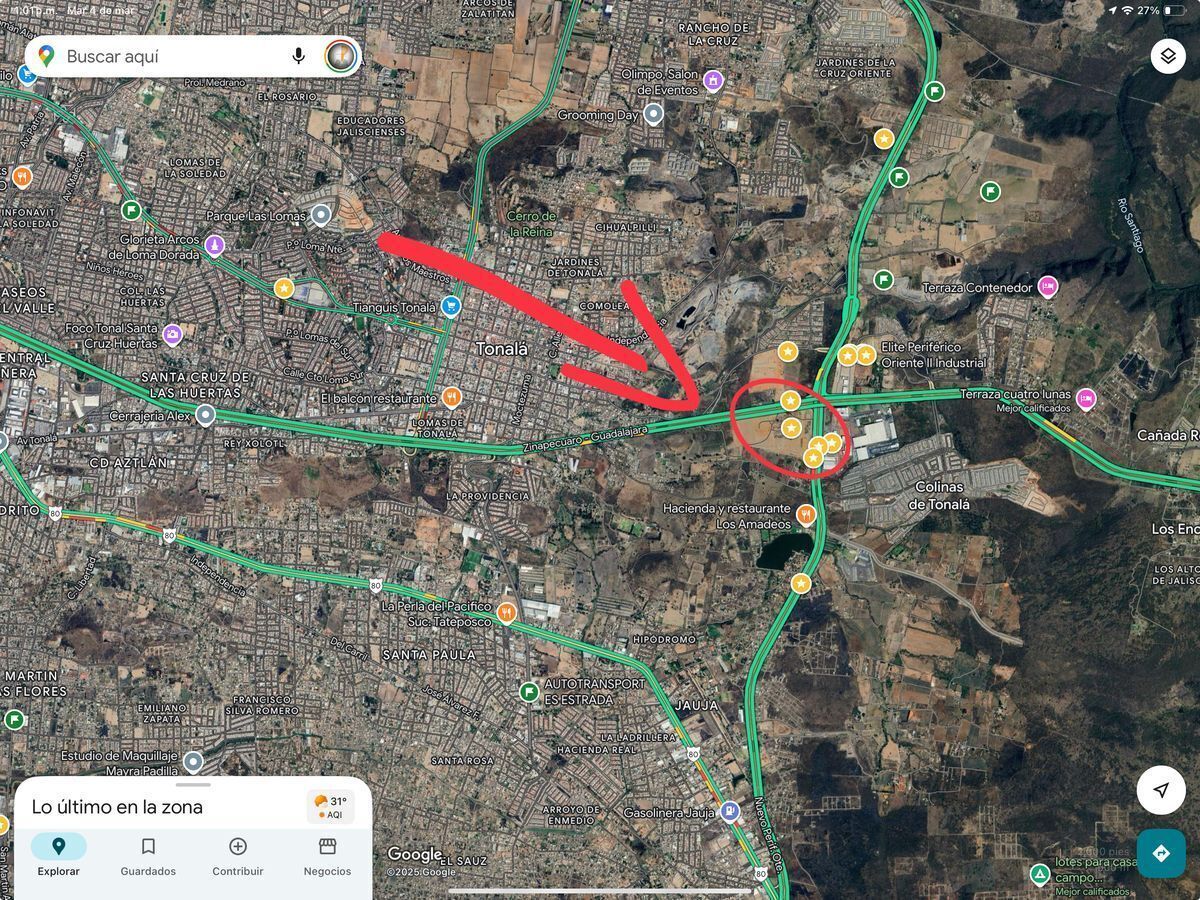1200x900 pixels.
Task: Select the Tianguis Tonalá place marker
Action: [x=451, y=306]
